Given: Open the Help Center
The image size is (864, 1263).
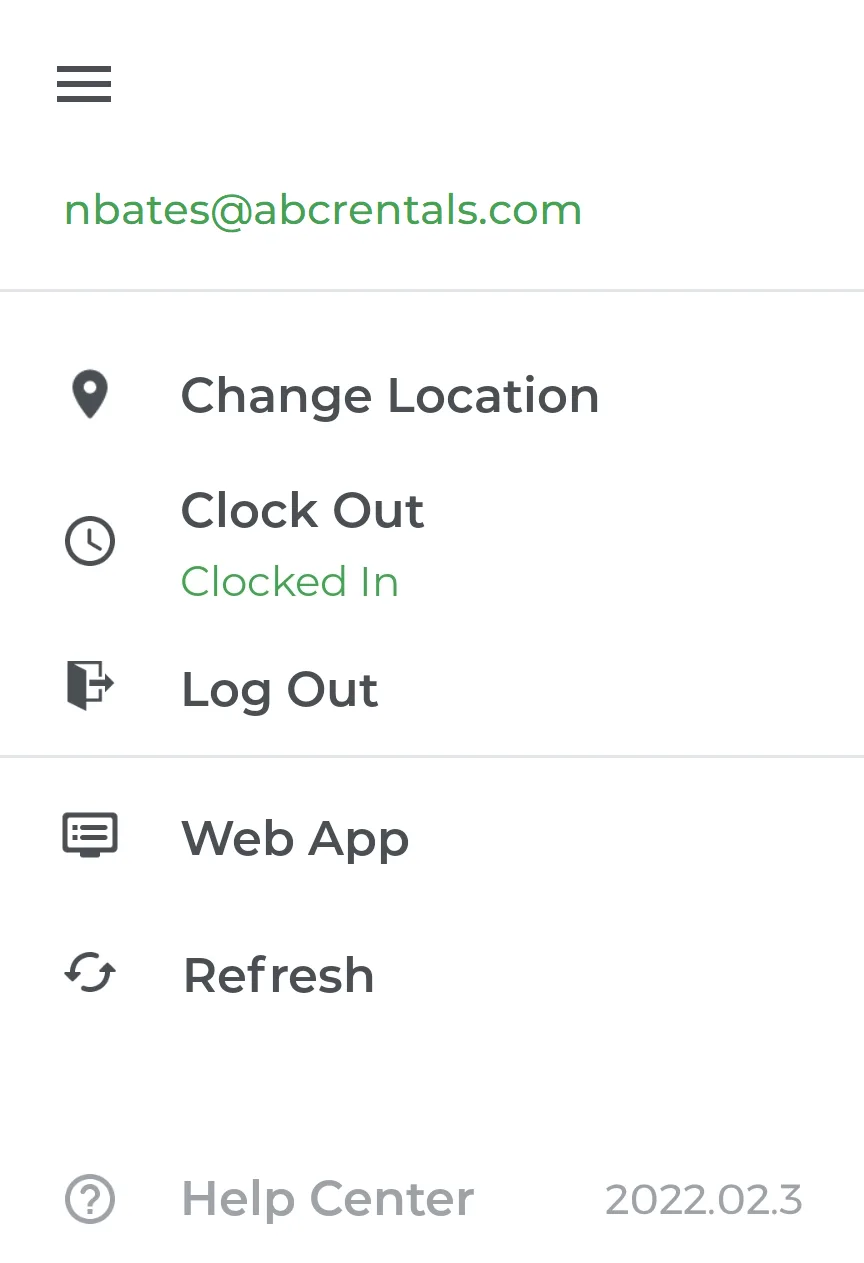Looking at the screenshot, I should tap(327, 1198).
